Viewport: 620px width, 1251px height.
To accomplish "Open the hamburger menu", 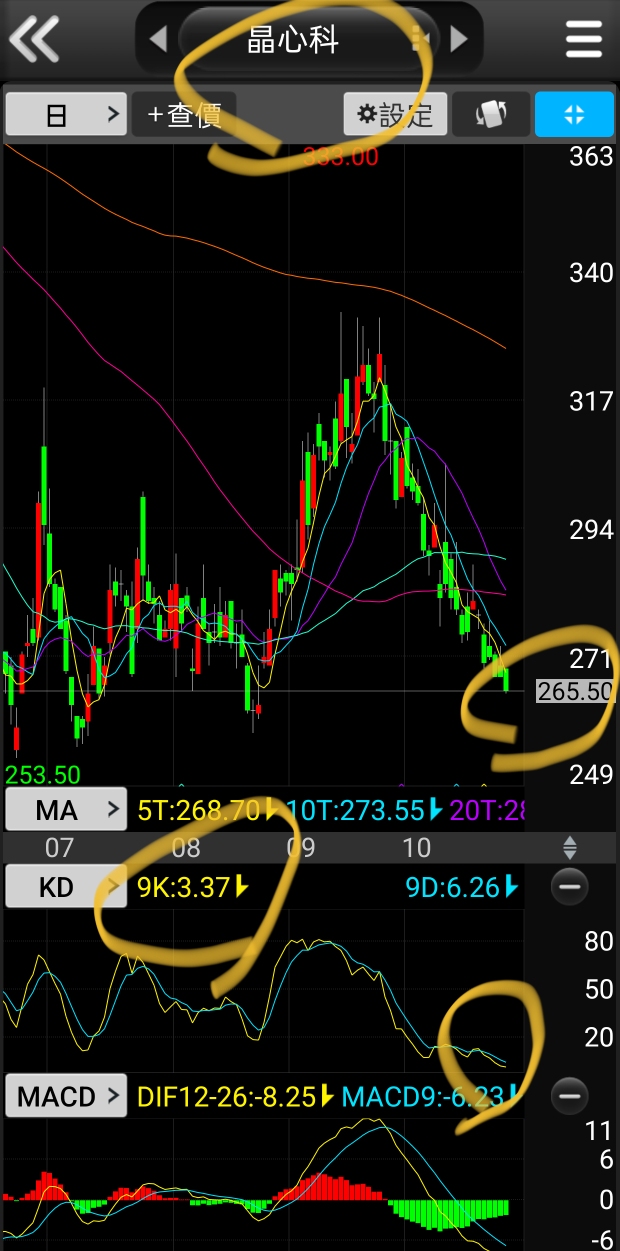I will 584,40.
